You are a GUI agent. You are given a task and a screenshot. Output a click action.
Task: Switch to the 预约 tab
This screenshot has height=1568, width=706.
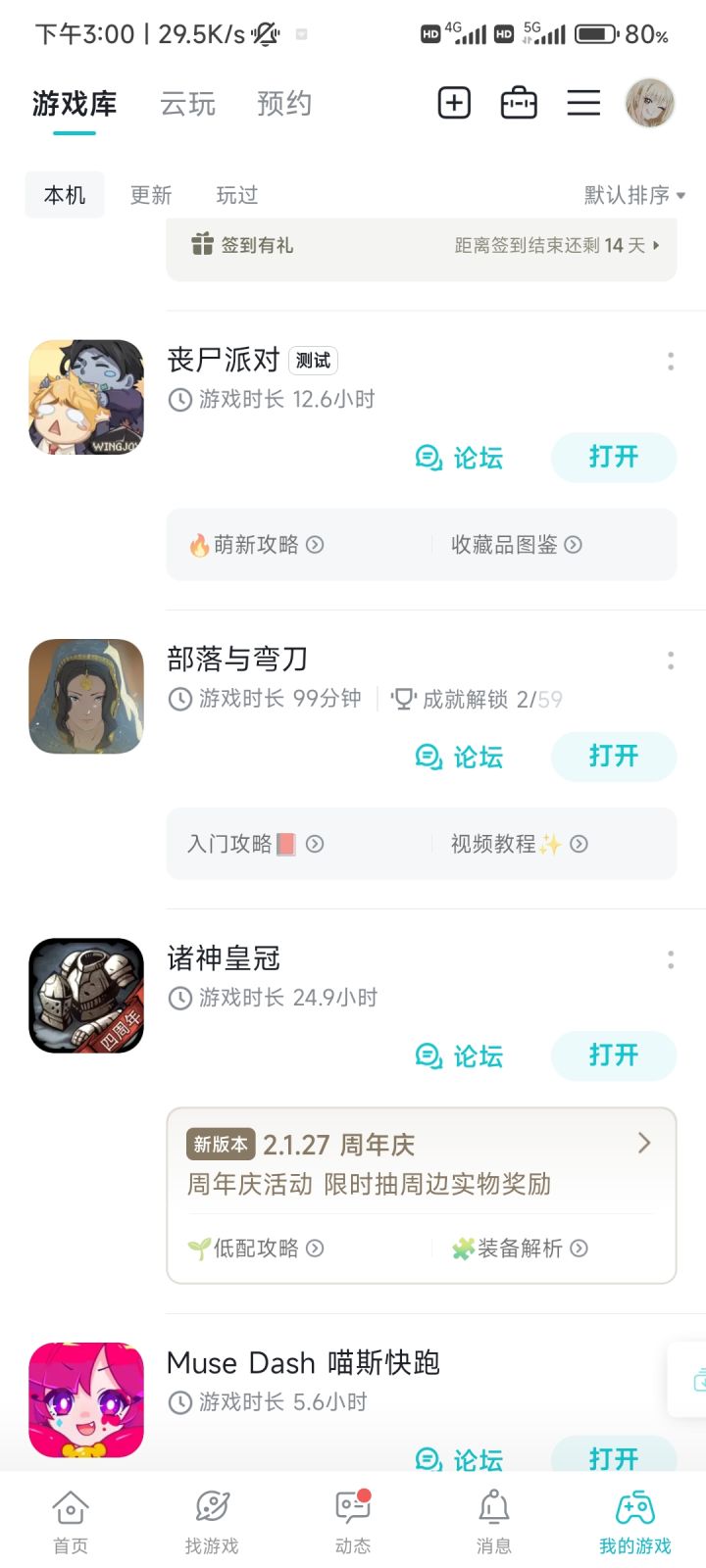[284, 104]
